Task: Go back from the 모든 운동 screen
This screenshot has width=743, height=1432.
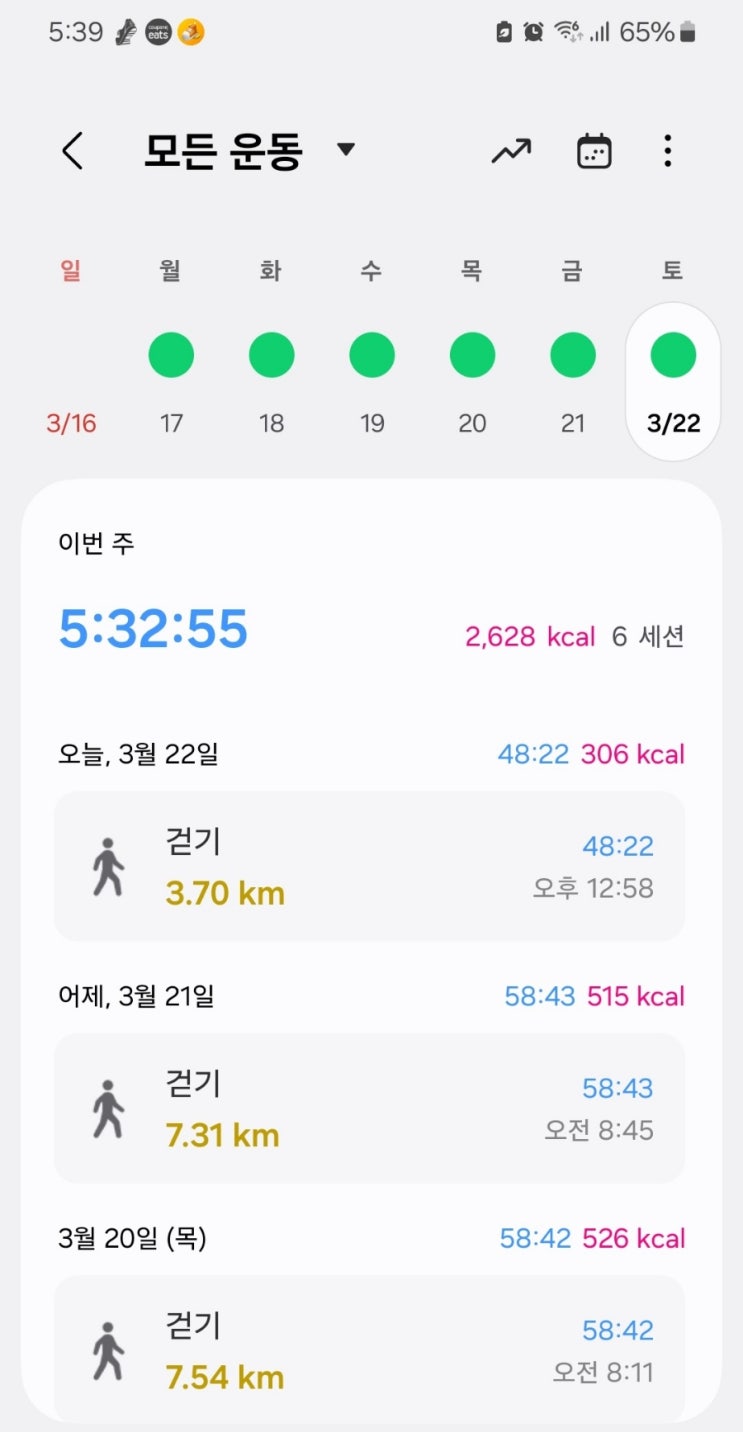Action: [x=72, y=151]
